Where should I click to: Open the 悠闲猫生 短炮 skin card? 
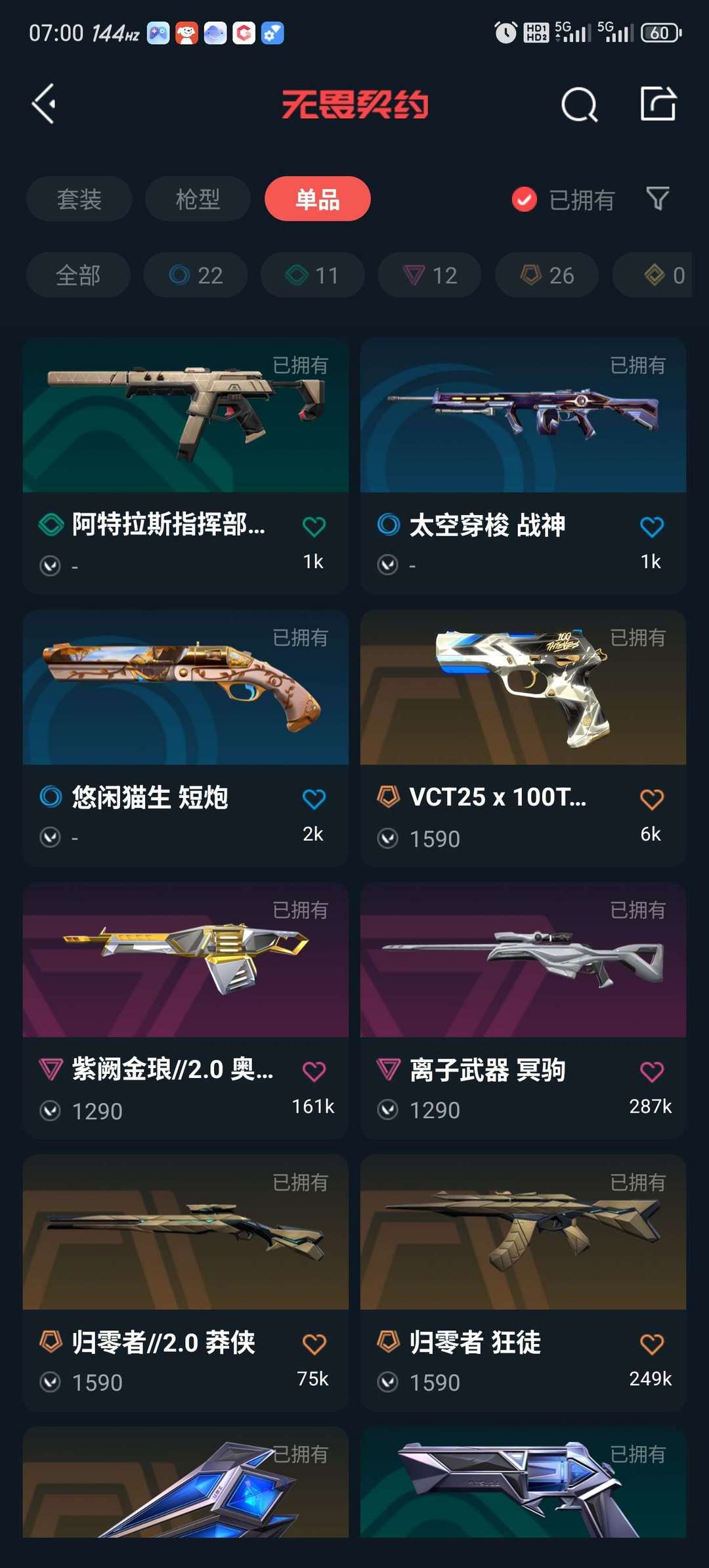[186, 738]
